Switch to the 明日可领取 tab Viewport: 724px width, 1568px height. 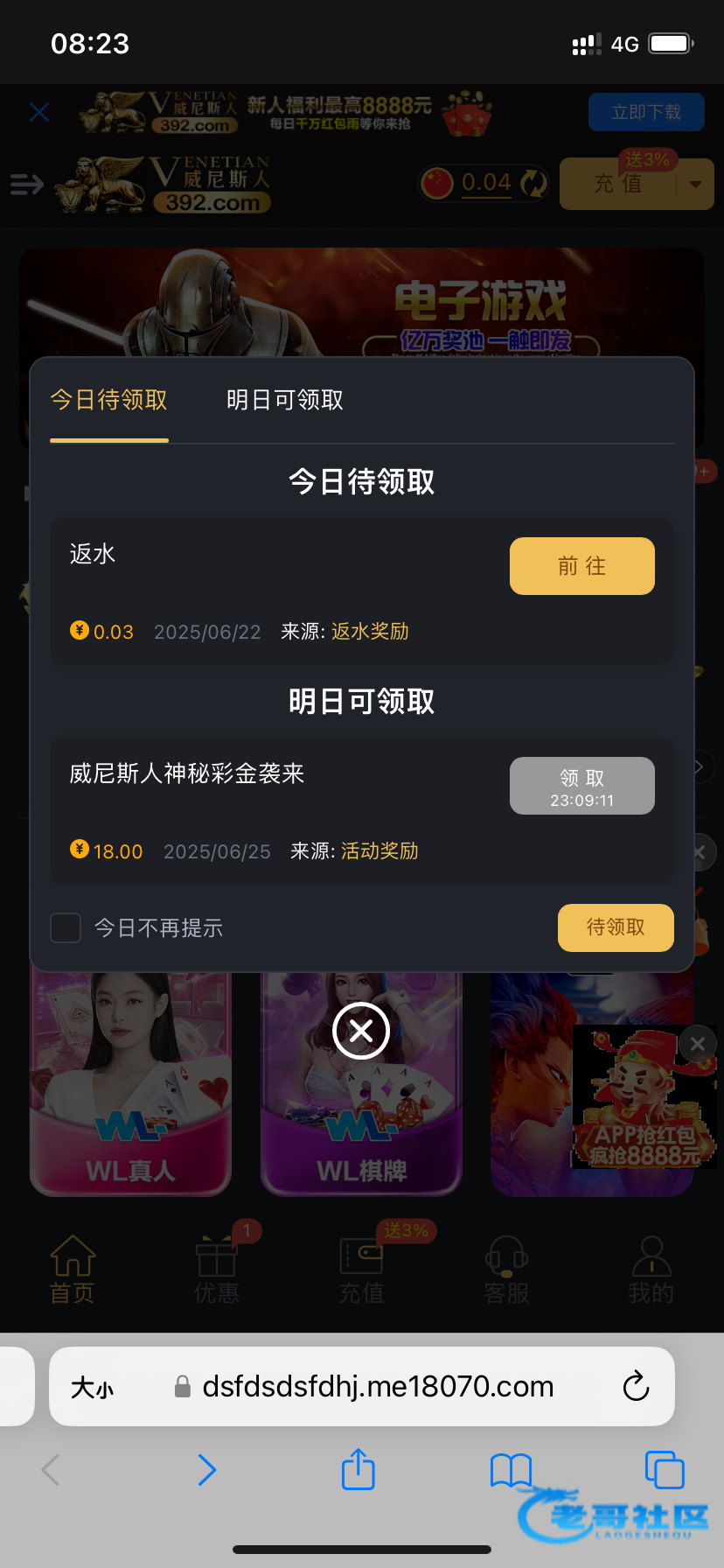tap(284, 401)
